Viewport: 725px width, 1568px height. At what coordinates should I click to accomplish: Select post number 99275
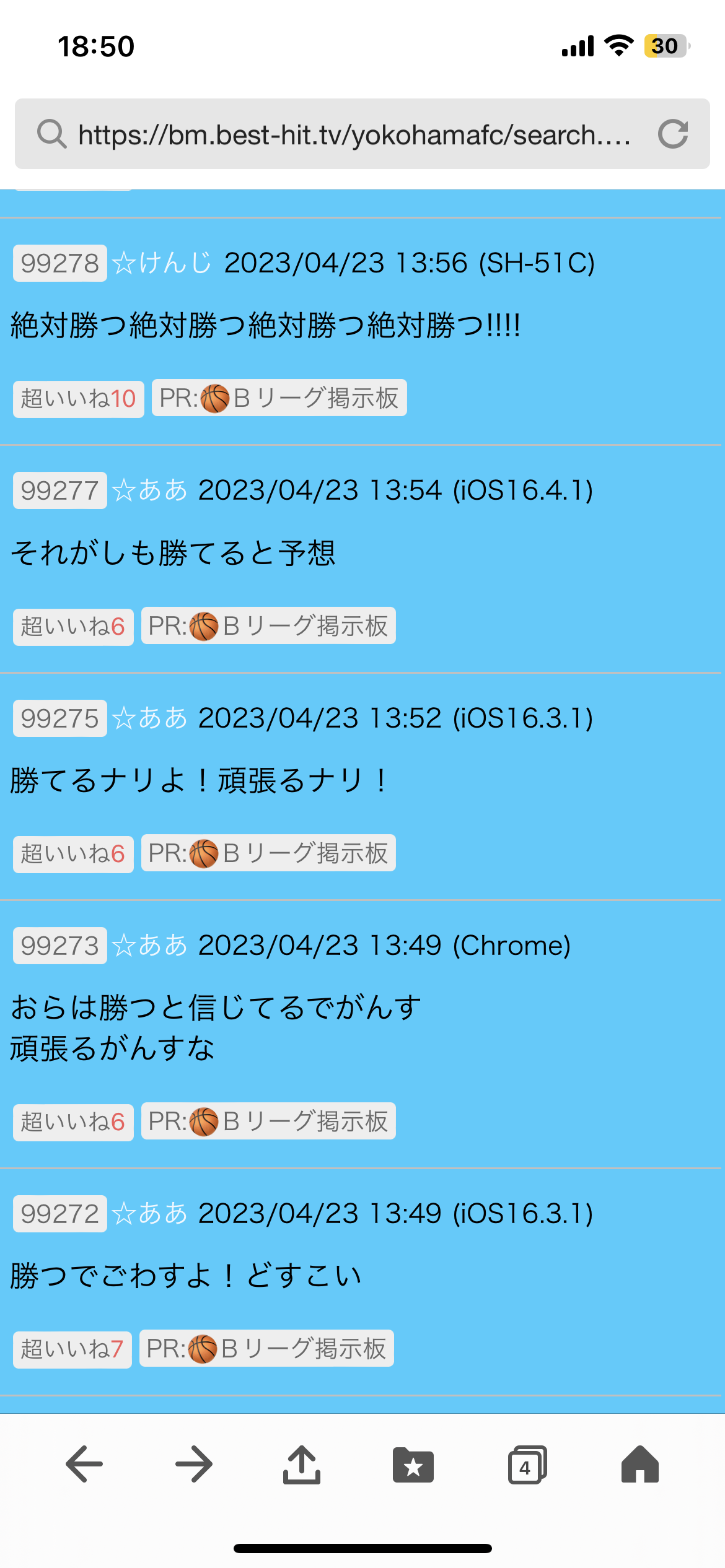click(x=60, y=718)
